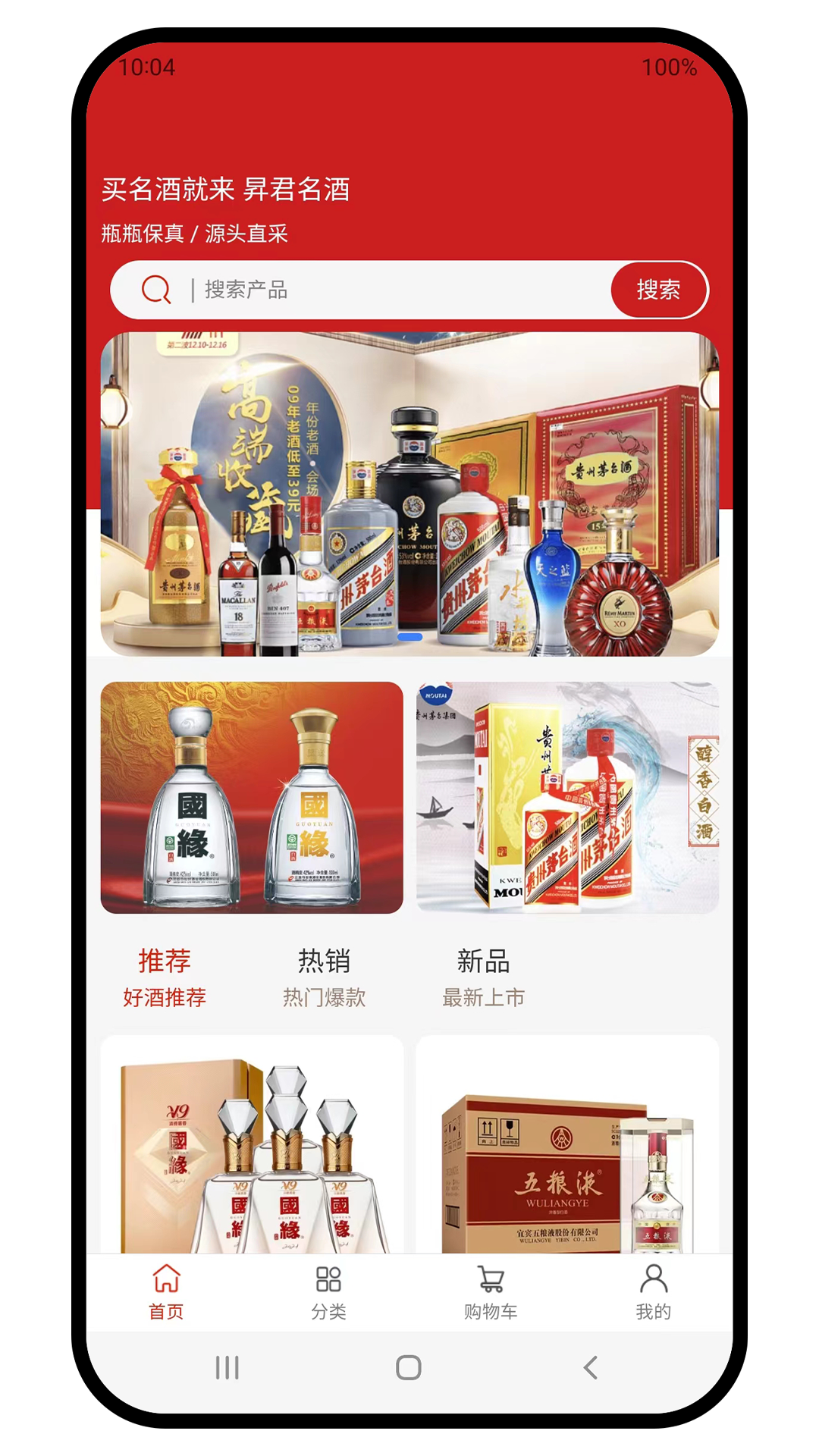The width and height of the screenshot is (819, 1456).
Task: Tap the system back button
Action: 591,1367
